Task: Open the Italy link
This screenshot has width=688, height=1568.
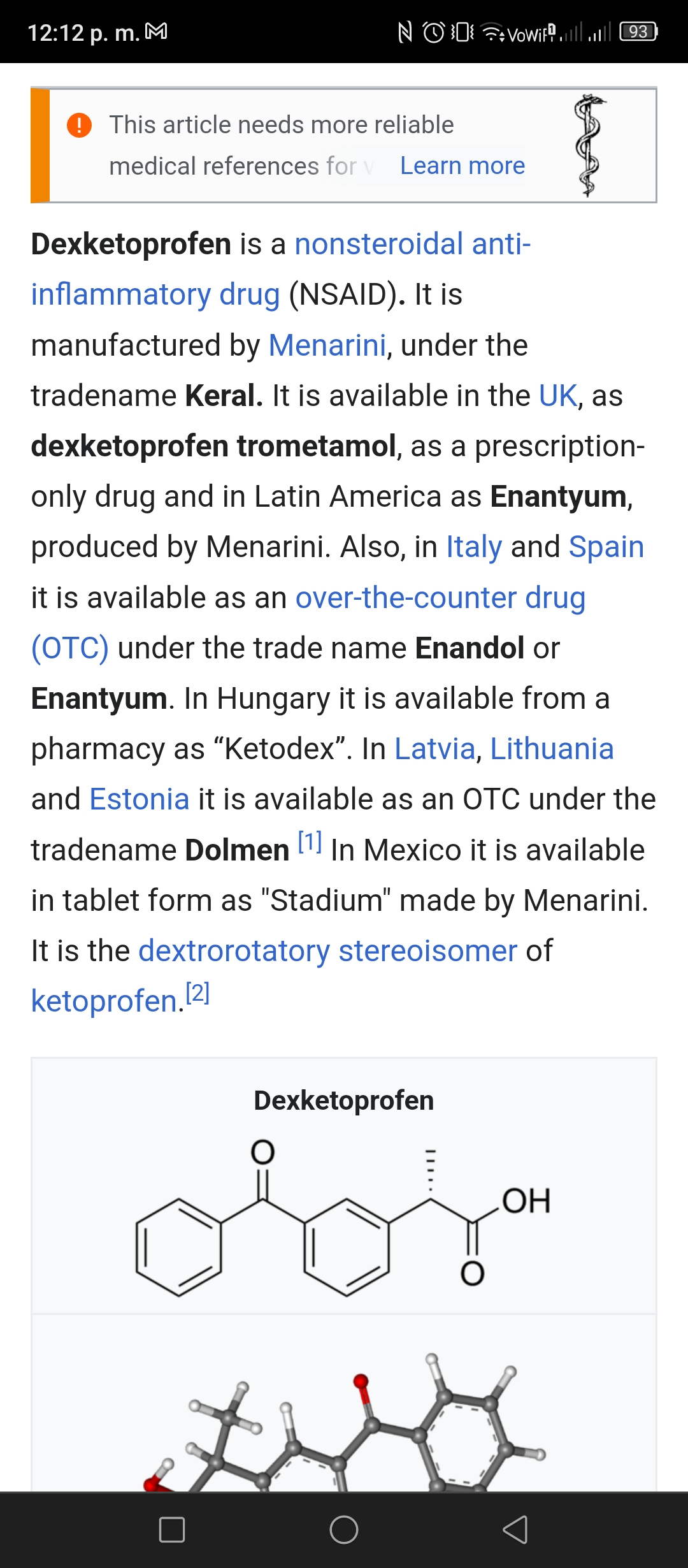Action: (x=474, y=548)
